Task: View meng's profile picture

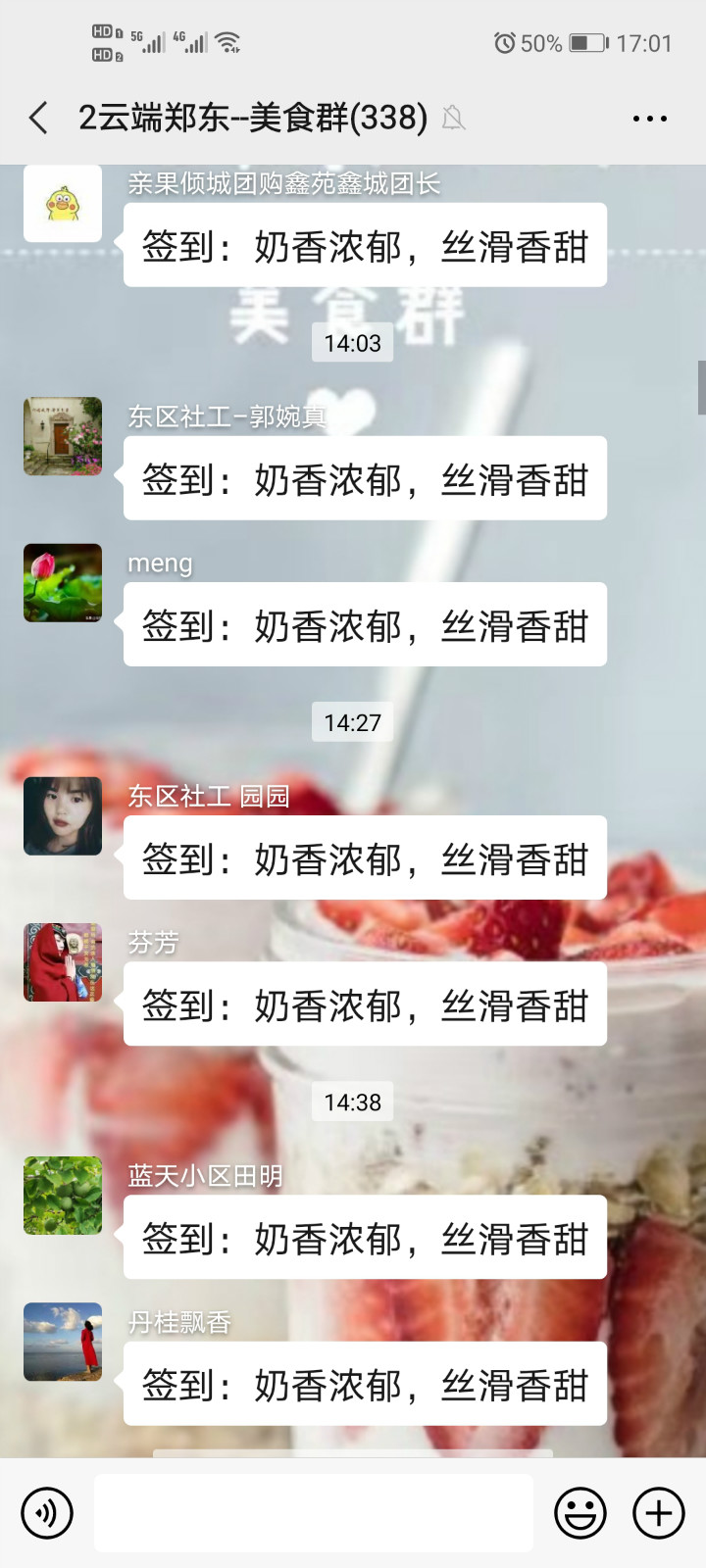Action: click(x=63, y=583)
